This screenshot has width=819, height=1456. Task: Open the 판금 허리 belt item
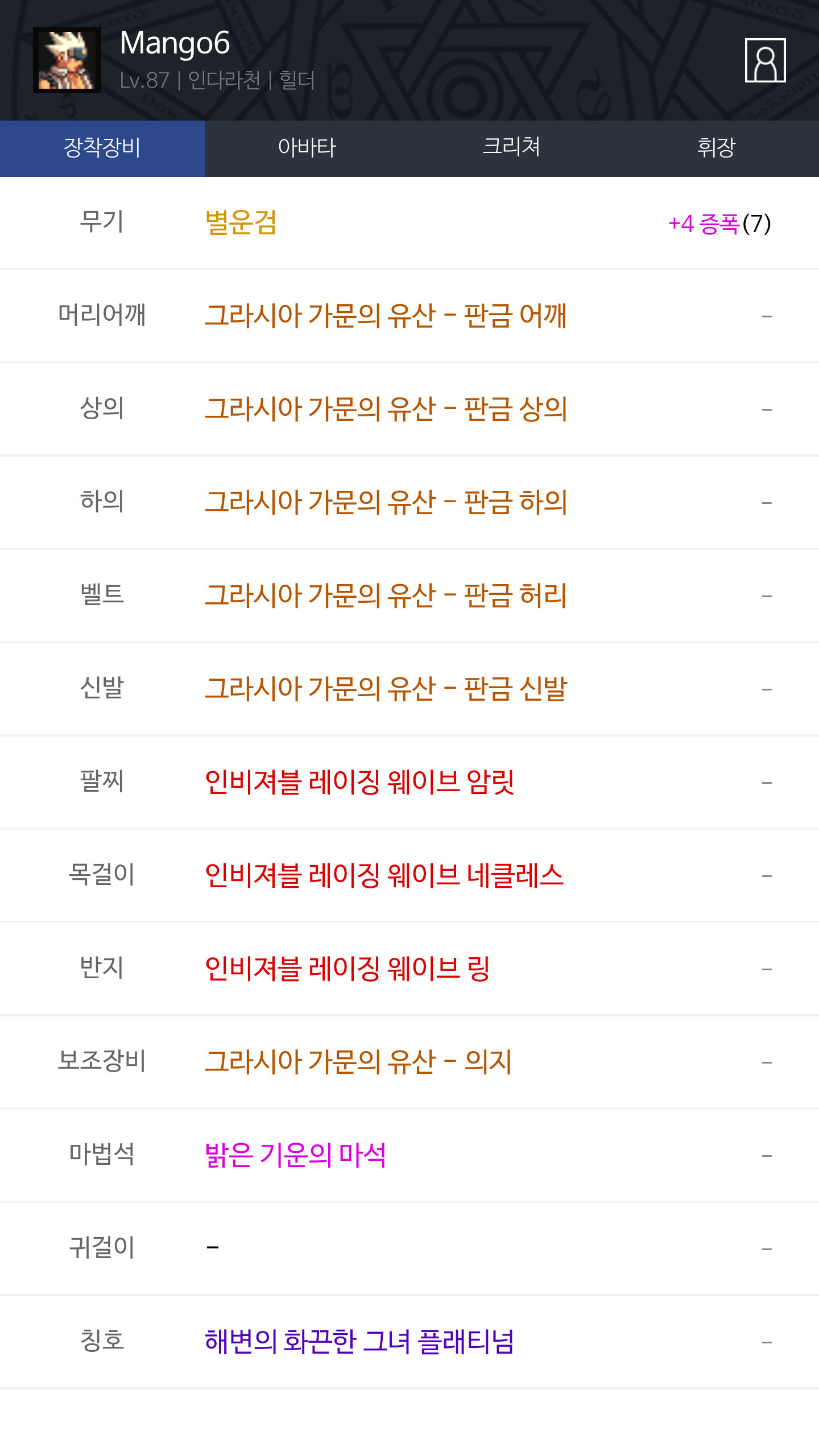[x=409, y=595]
